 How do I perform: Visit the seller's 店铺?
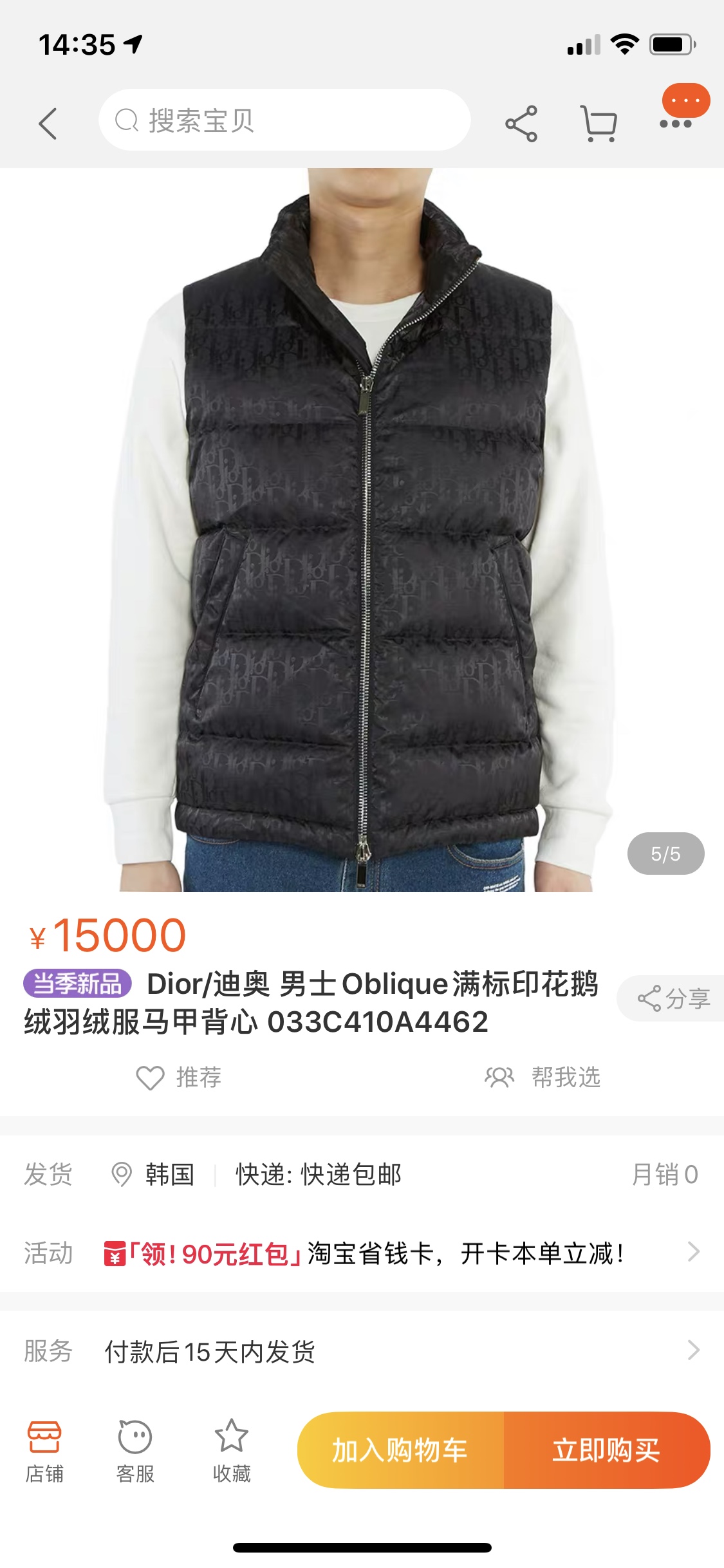coord(44,1450)
